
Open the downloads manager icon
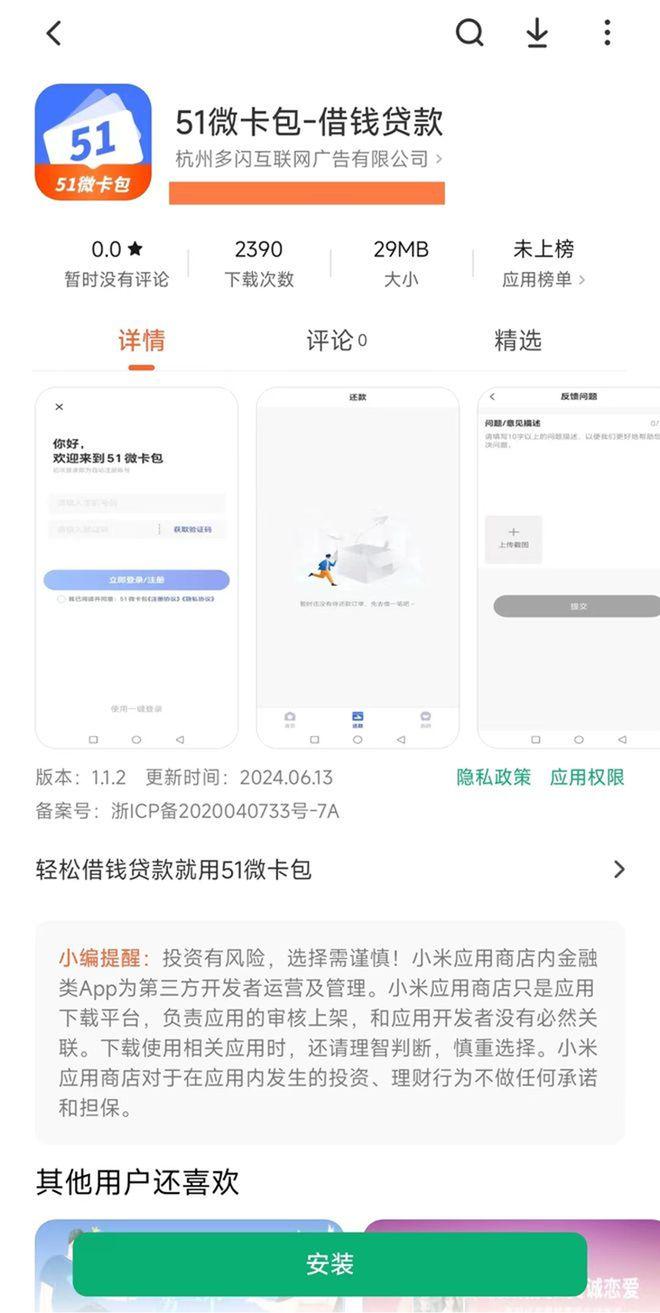tap(537, 33)
